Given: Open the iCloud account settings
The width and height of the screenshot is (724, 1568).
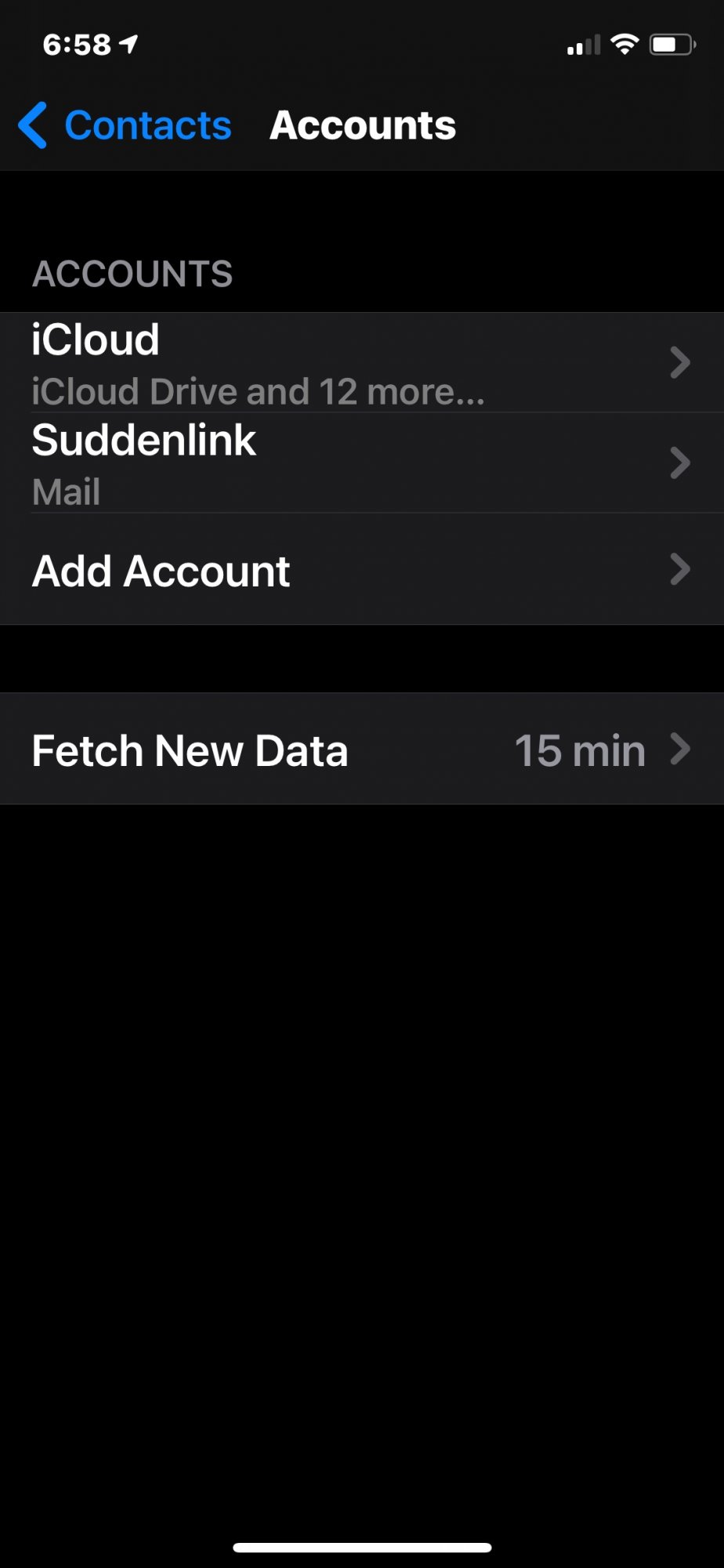Looking at the screenshot, I should [x=362, y=362].
